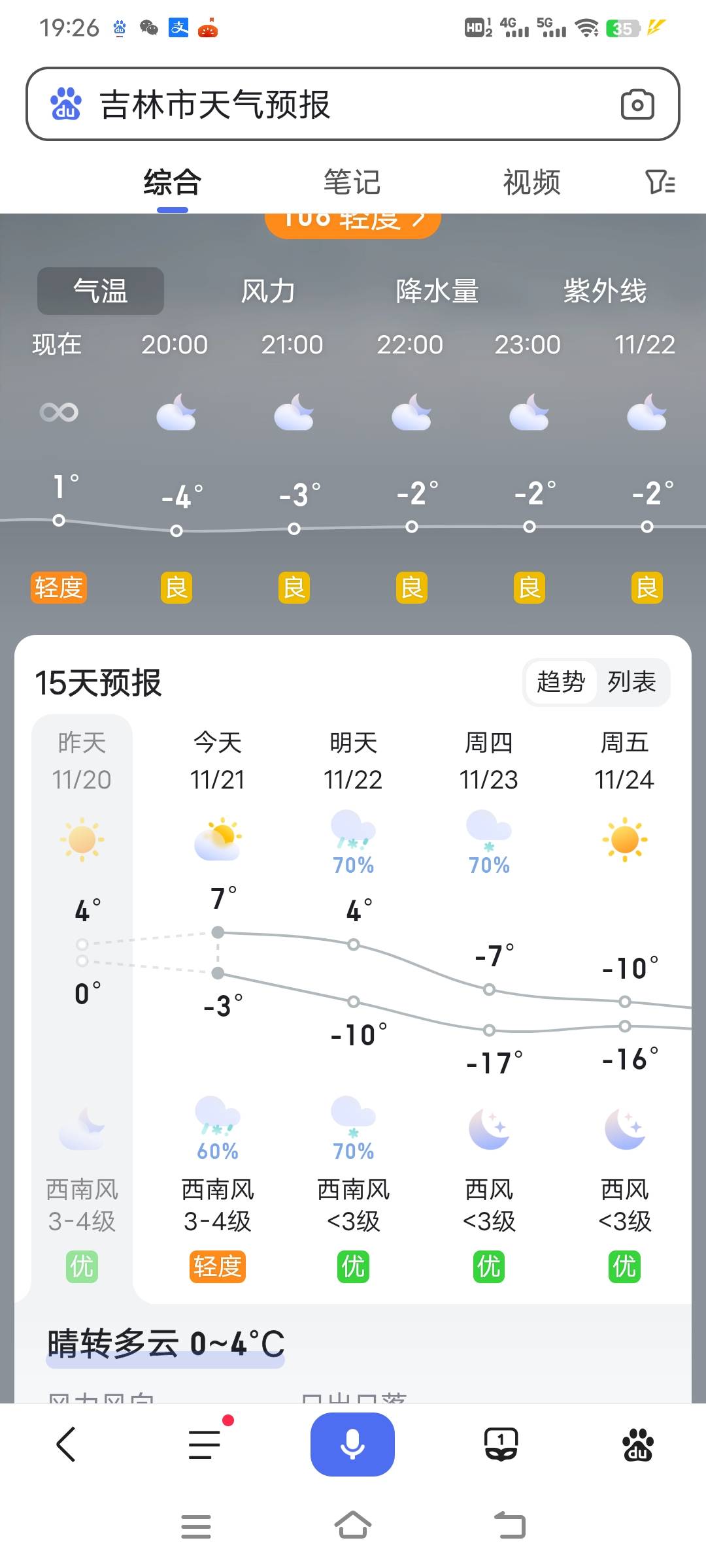
Task: Activate the voice search microphone
Action: tap(352, 1443)
